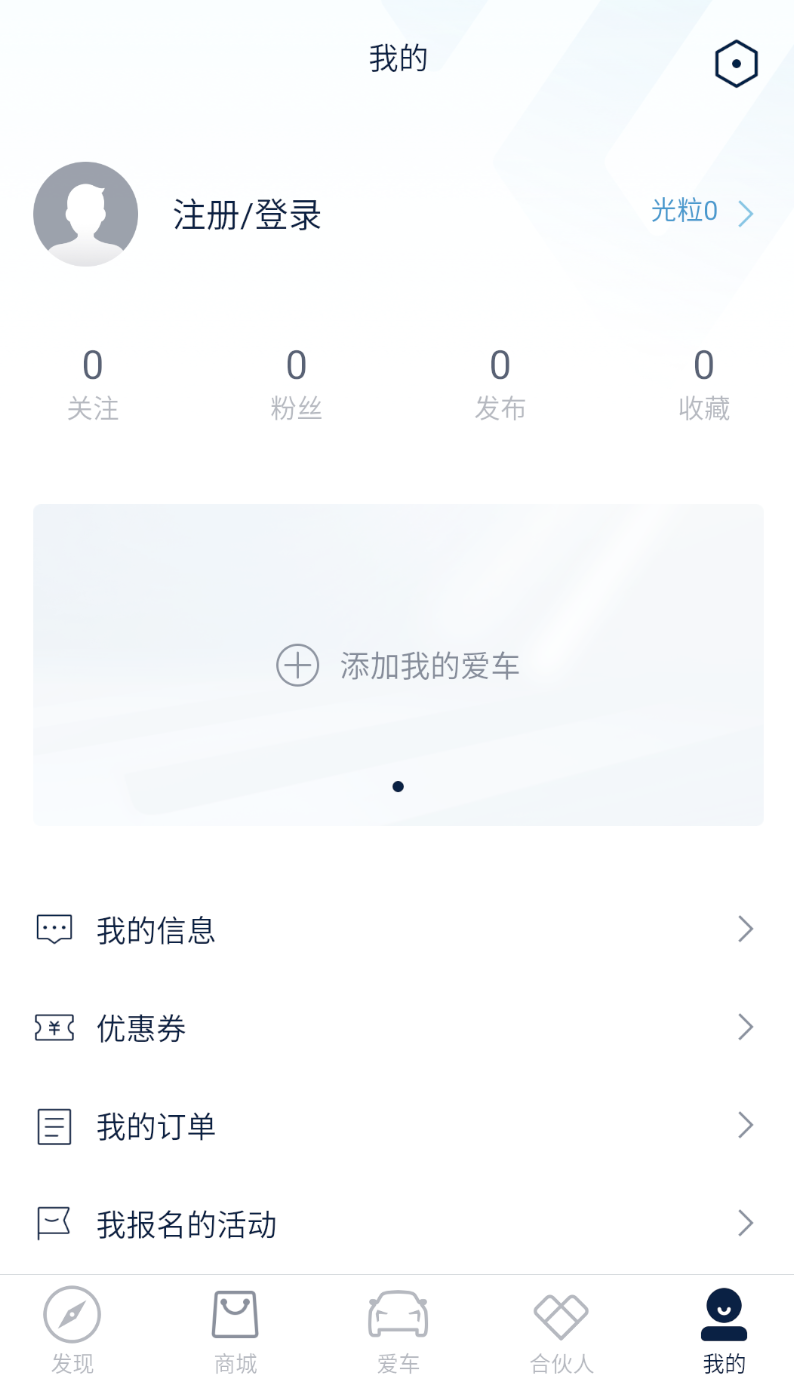Switch to the 爱车 tab
The width and height of the screenshot is (794, 1377).
coord(398,1331)
